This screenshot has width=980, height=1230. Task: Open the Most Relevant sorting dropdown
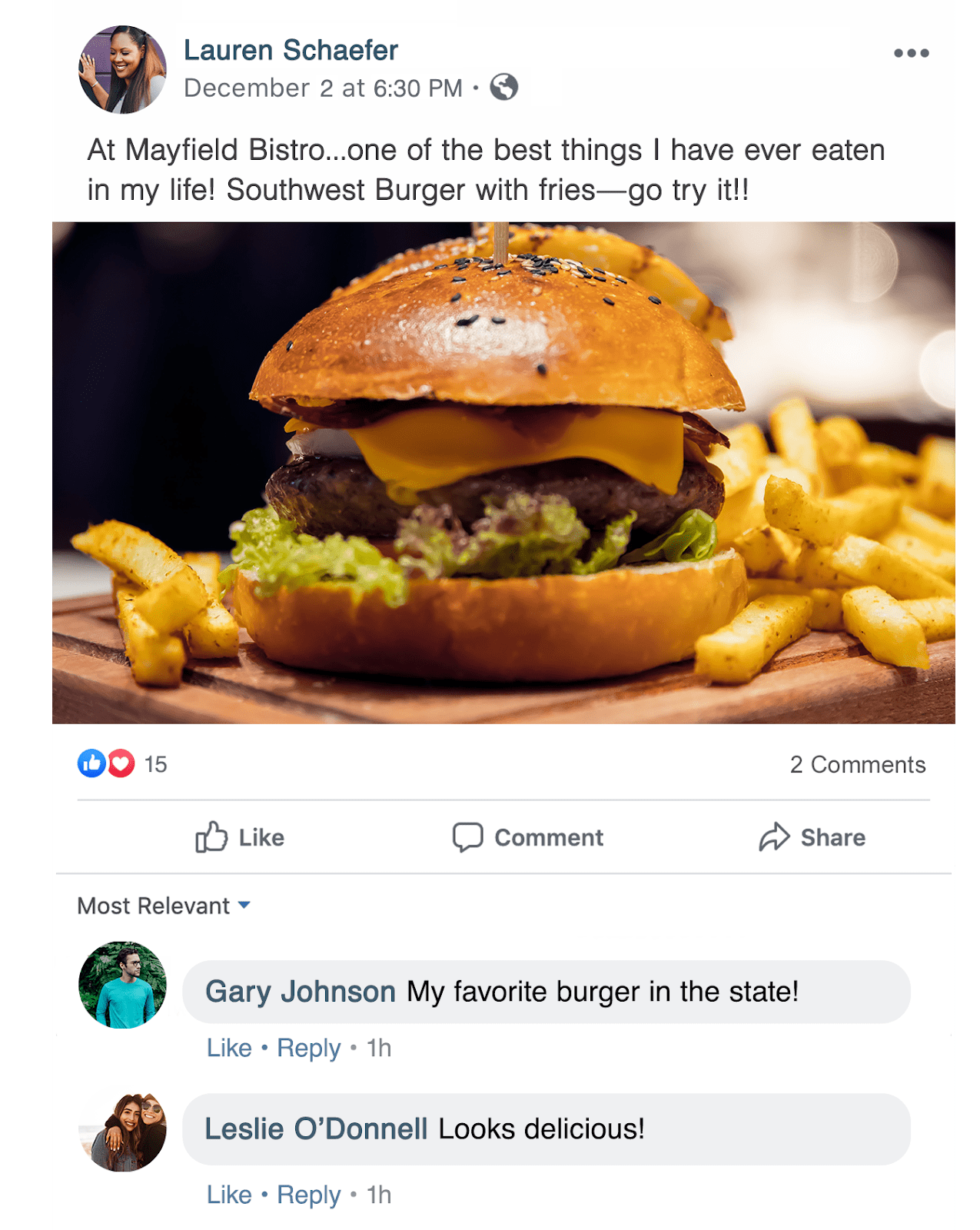pos(161,906)
